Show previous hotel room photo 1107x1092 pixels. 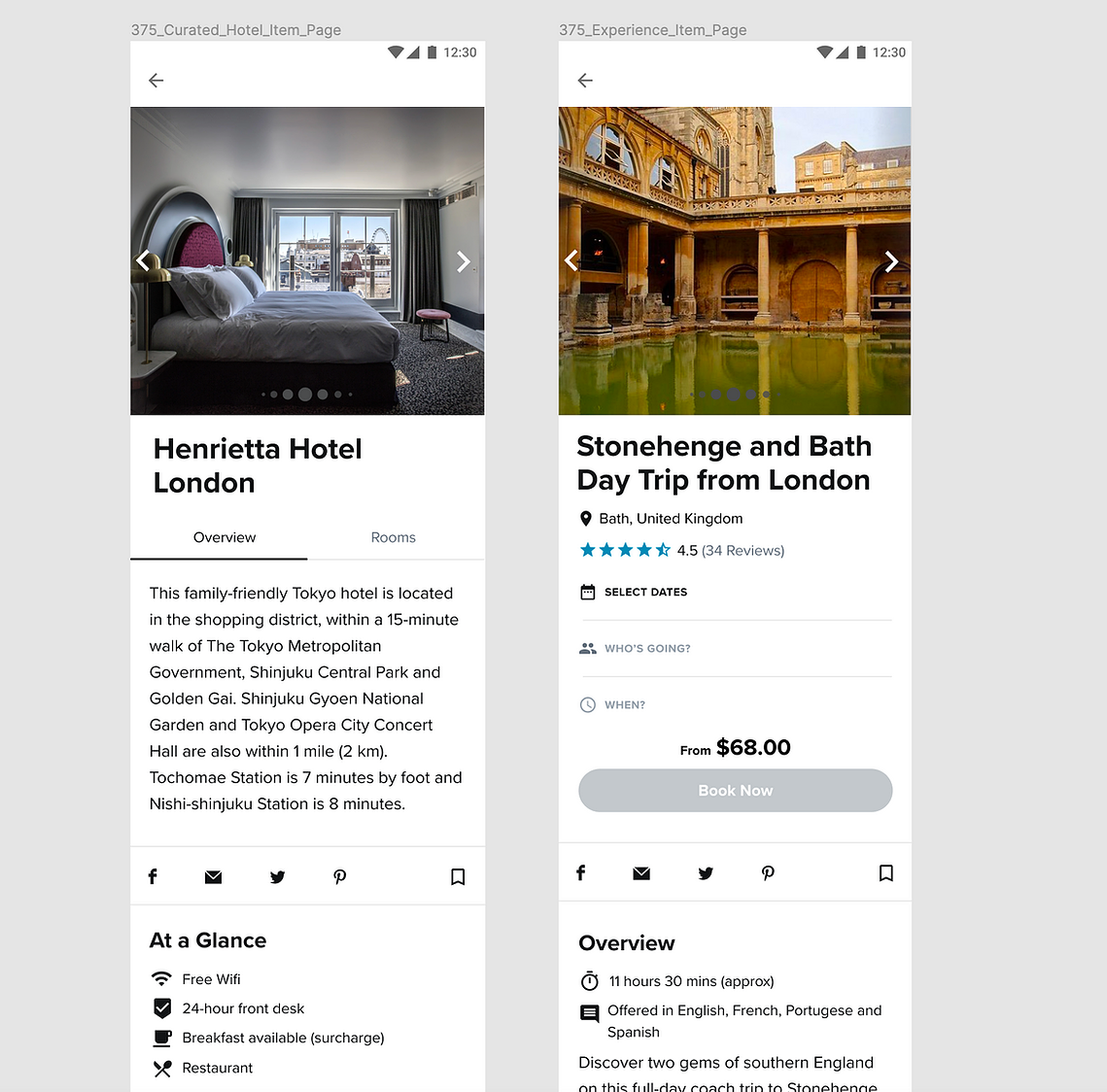[144, 260]
